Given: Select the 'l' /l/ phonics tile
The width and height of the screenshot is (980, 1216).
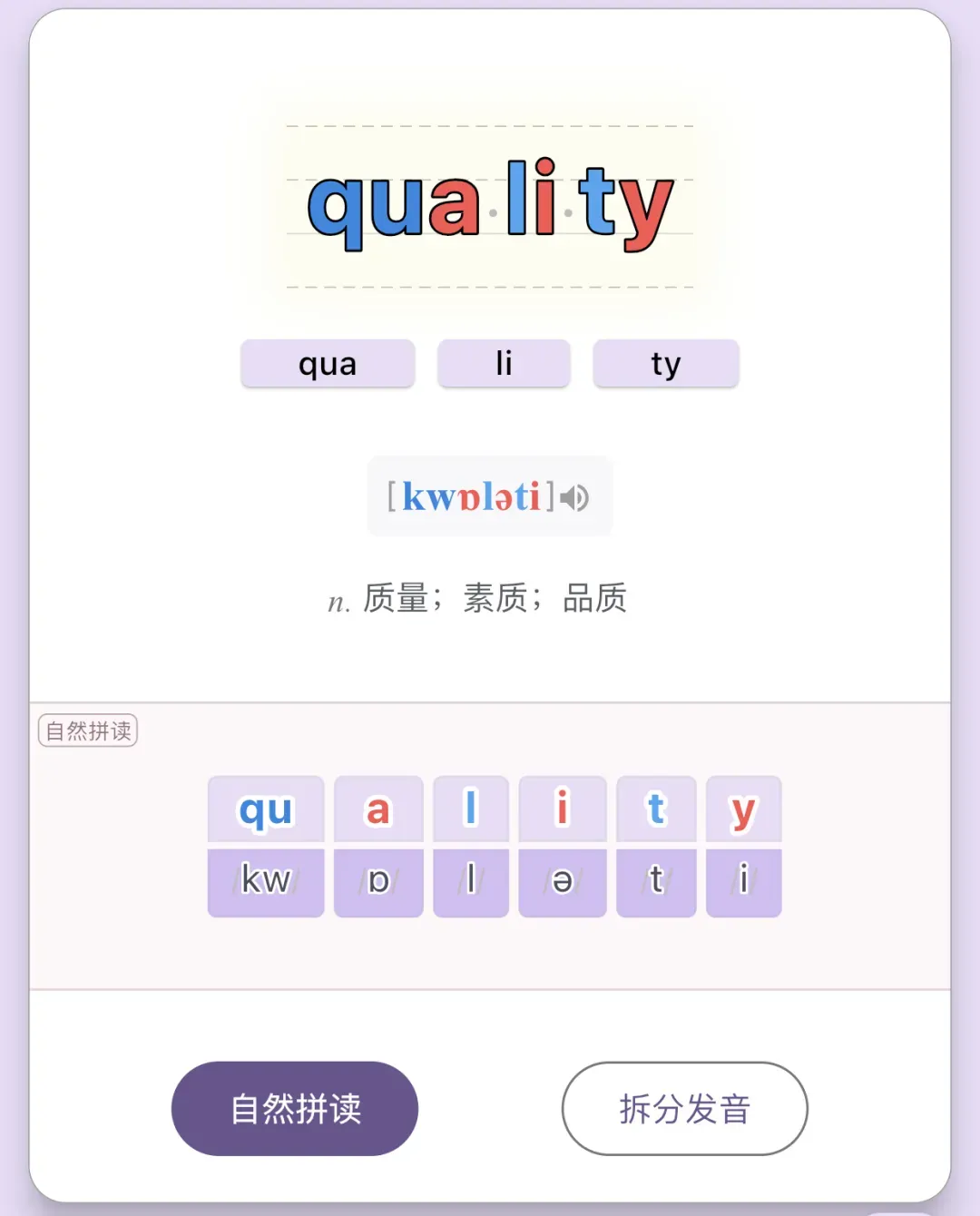Looking at the screenshot, I should (471, 847).
